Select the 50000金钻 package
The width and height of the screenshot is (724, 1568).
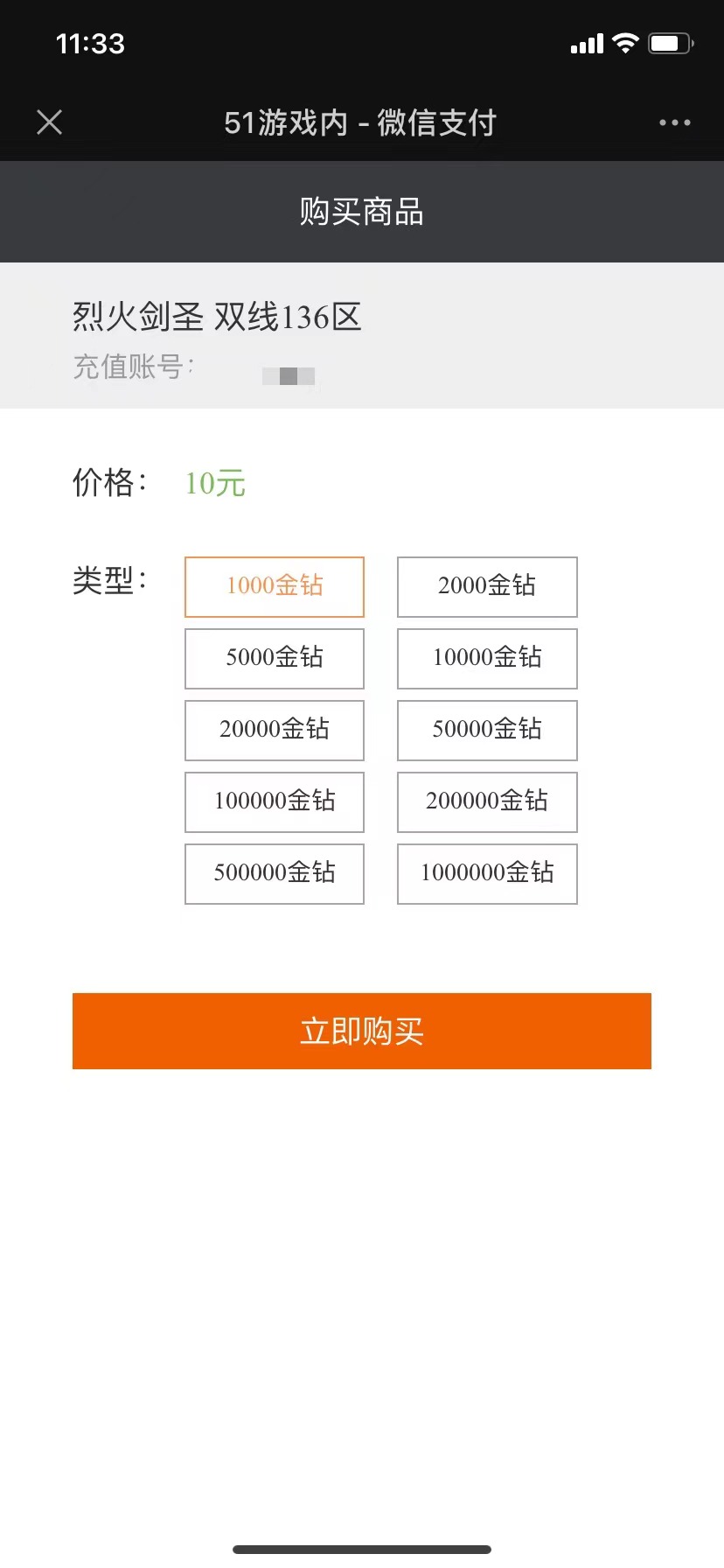487,730
